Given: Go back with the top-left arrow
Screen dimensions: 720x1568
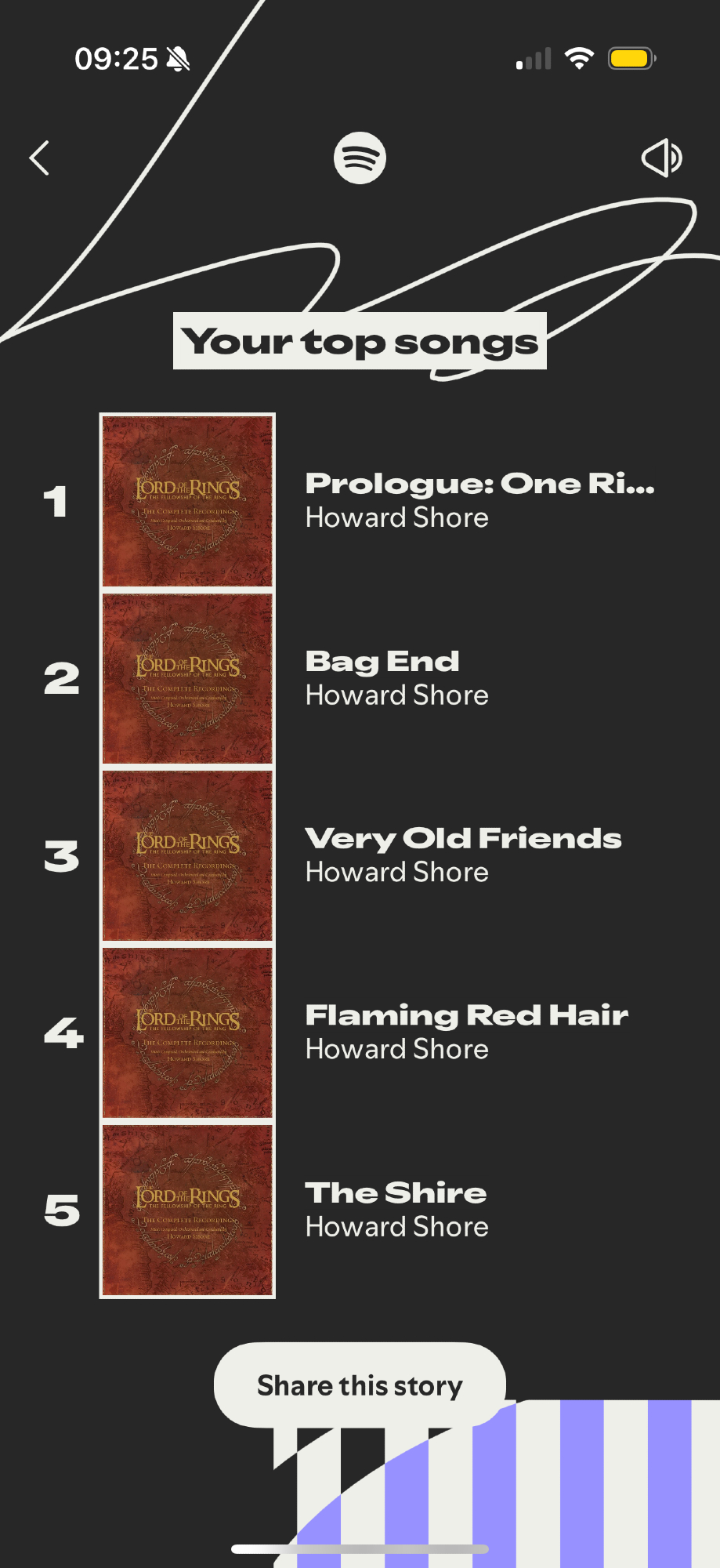Looking at the screenshot, I should click(39, 158).
